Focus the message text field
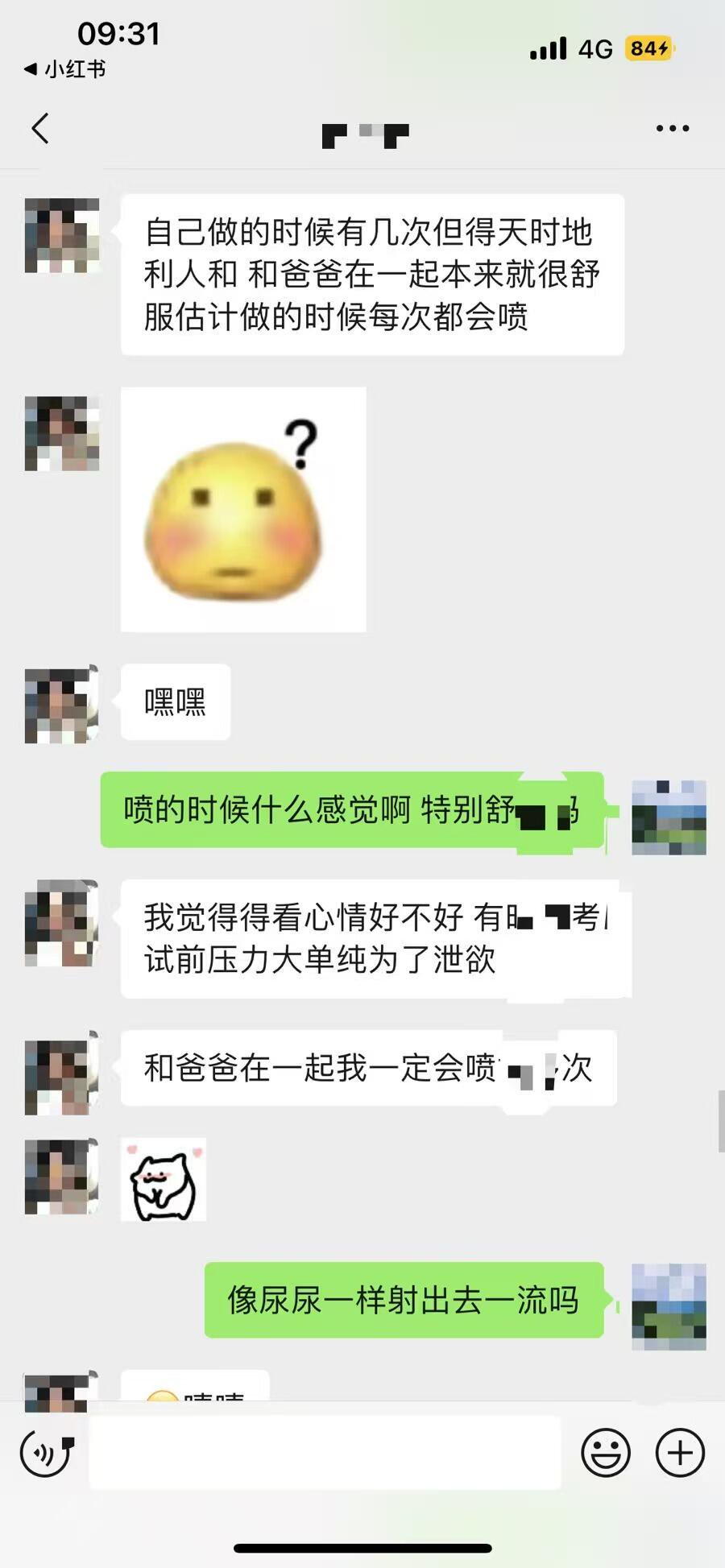This screenshot has height=1568, width=725. 325,1453
